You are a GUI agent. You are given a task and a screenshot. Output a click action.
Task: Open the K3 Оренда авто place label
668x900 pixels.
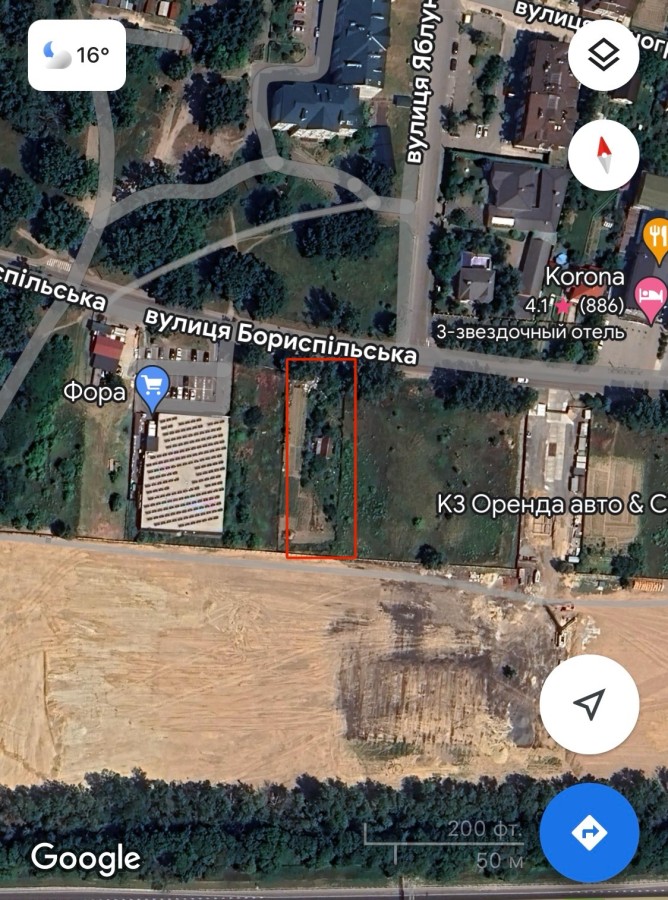551,504
